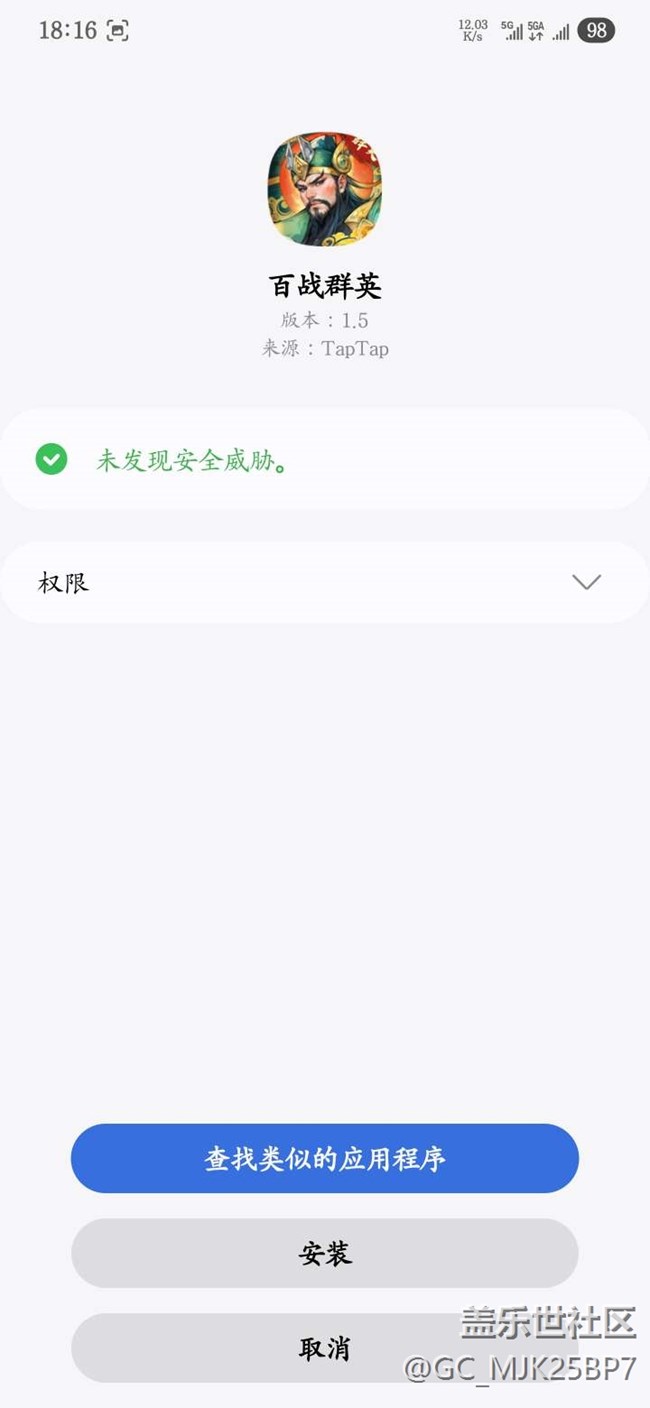Install the app with 安装
The width and height of the screenshot is (650, 1408).
tap(325, 1253)
